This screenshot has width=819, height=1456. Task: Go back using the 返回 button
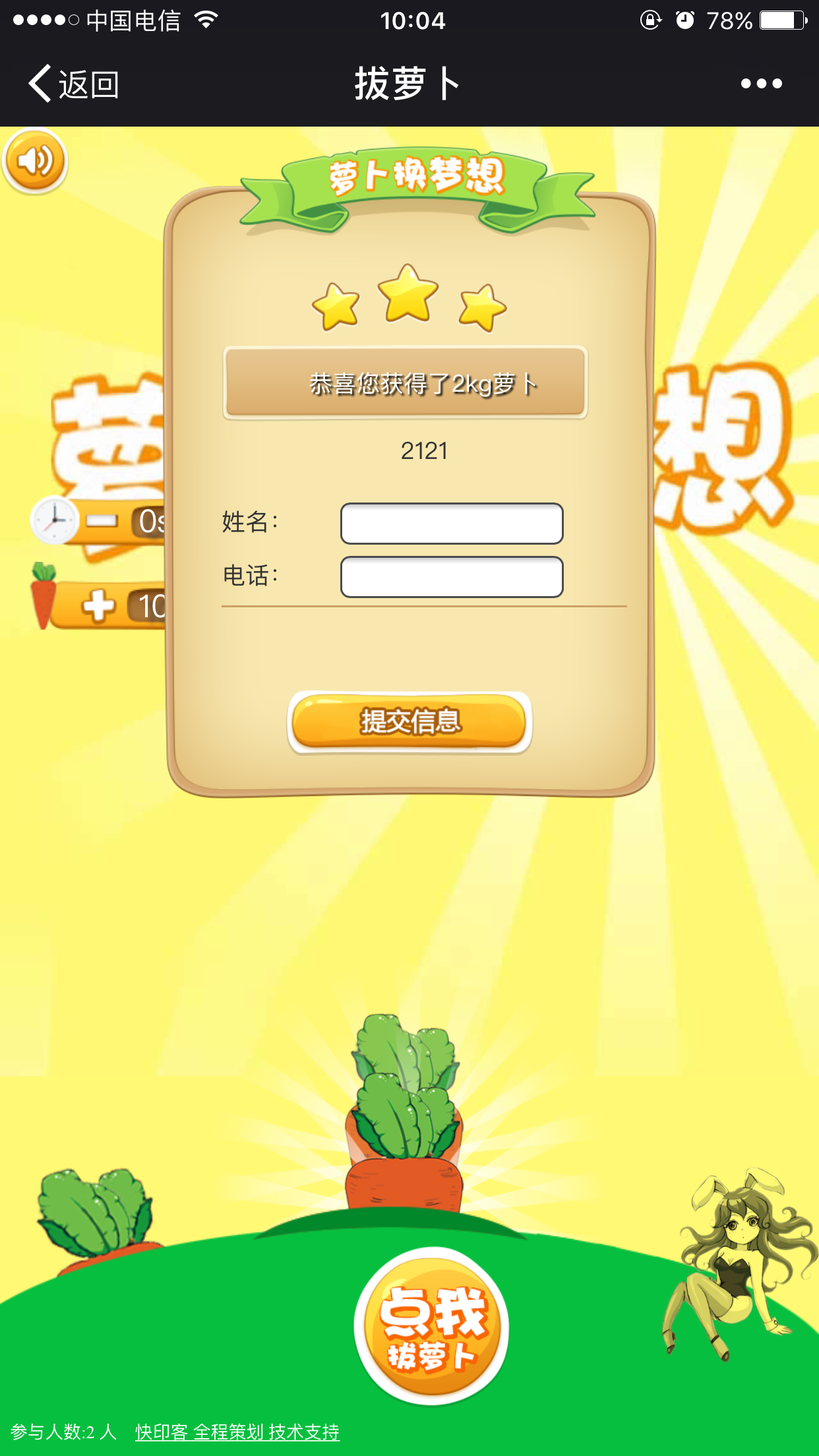click(x=73, y=84)
